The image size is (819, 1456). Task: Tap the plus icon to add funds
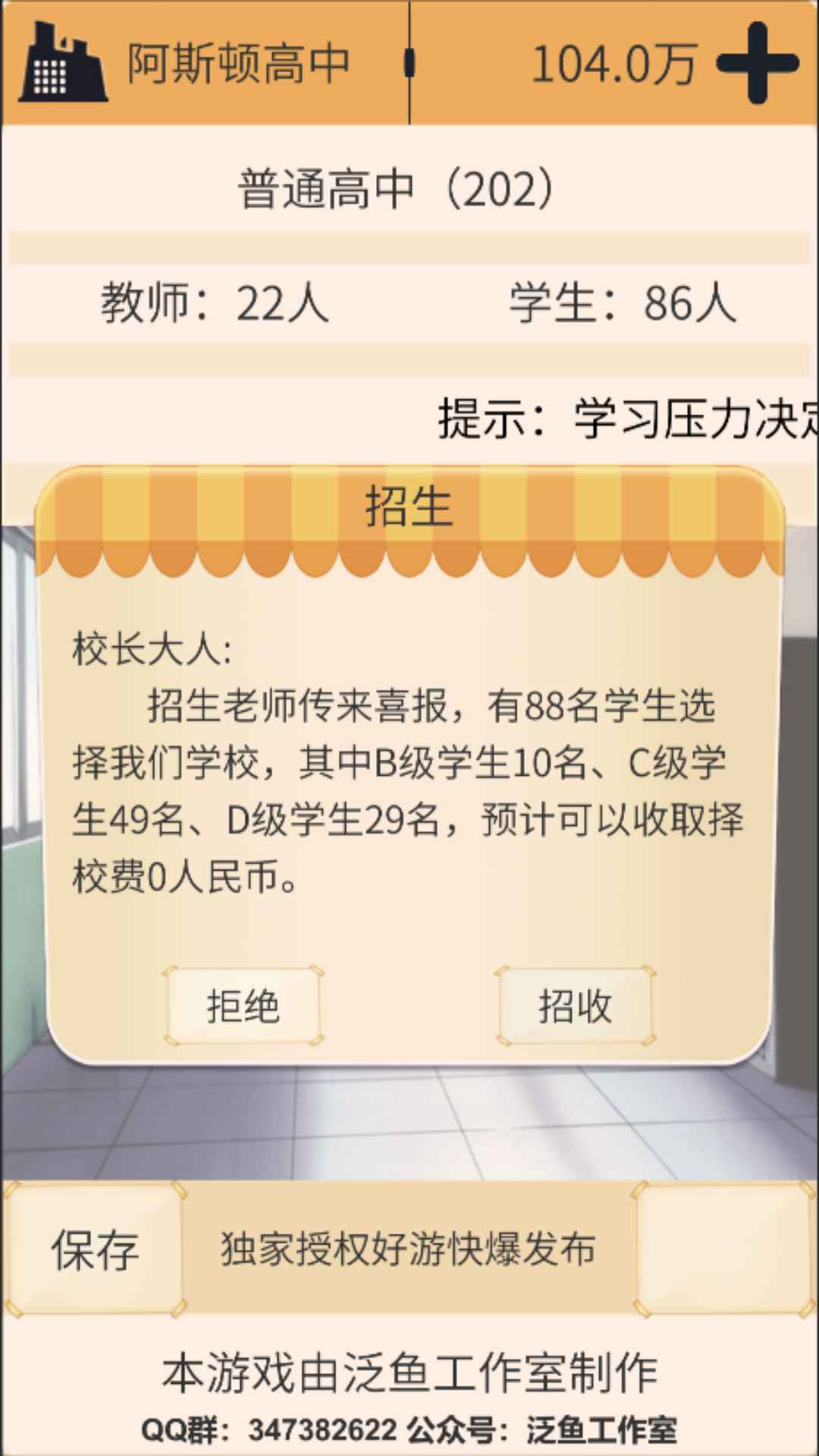click(x=757, y=63)
